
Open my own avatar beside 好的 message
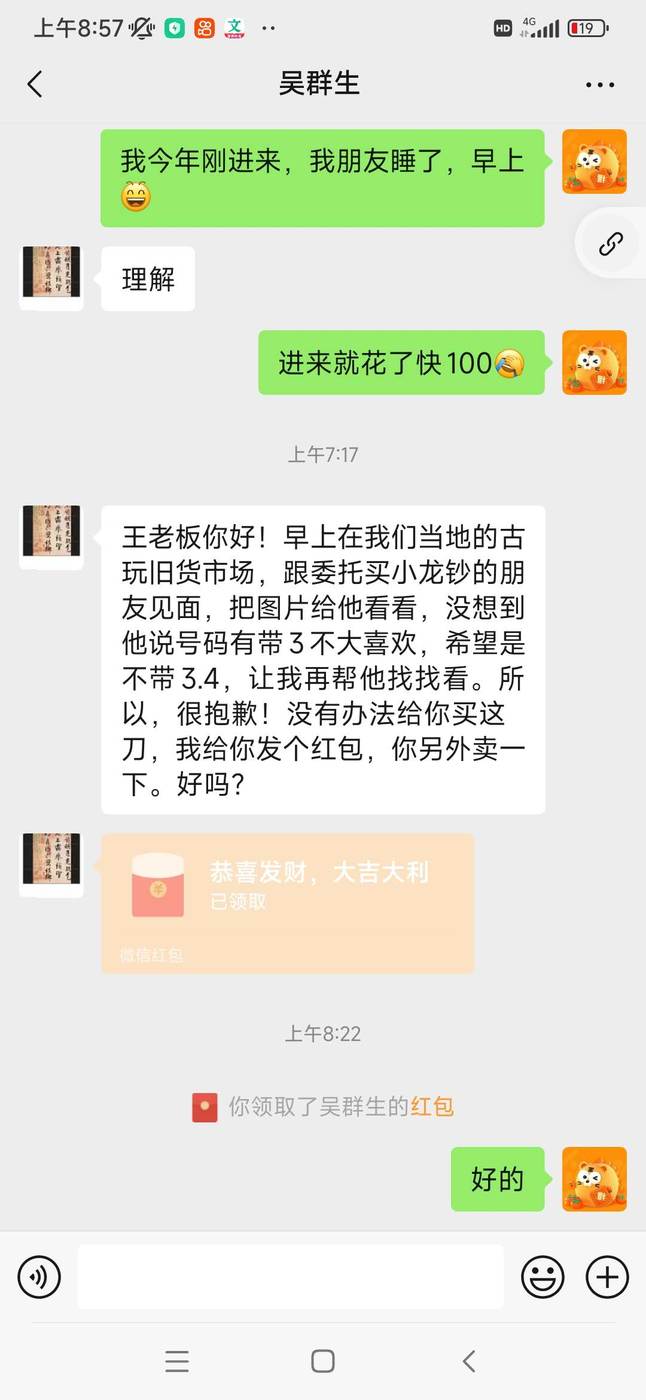point(595,1179)
